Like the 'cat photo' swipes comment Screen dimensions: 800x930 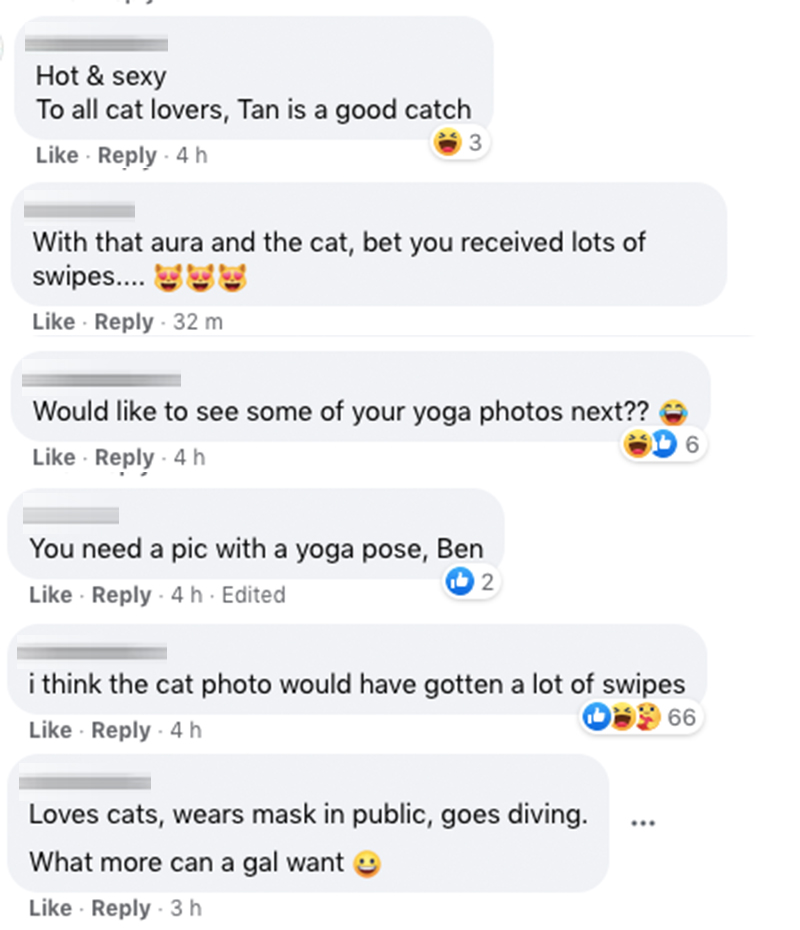pos(50,730)
